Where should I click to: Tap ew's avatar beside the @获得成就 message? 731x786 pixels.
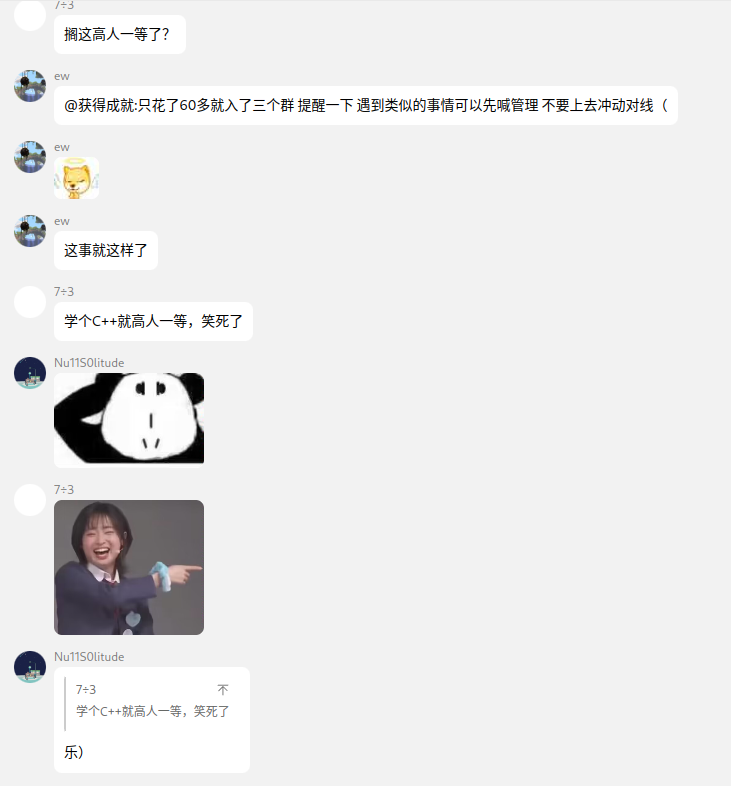30,86
